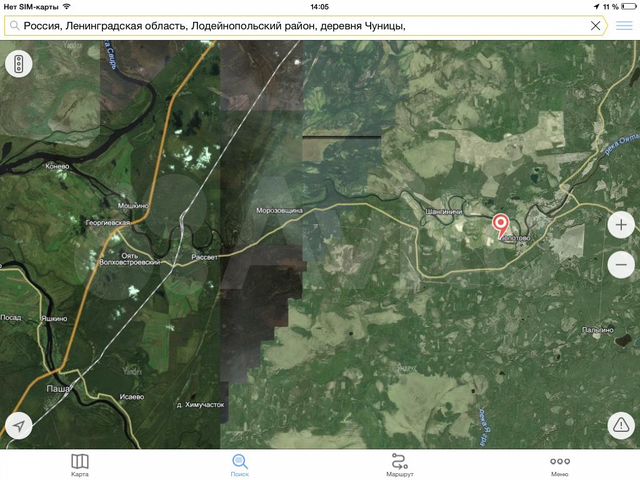Select the Поиск tab
The width and height of the screenshot is (640, 480).
point(240,465)
